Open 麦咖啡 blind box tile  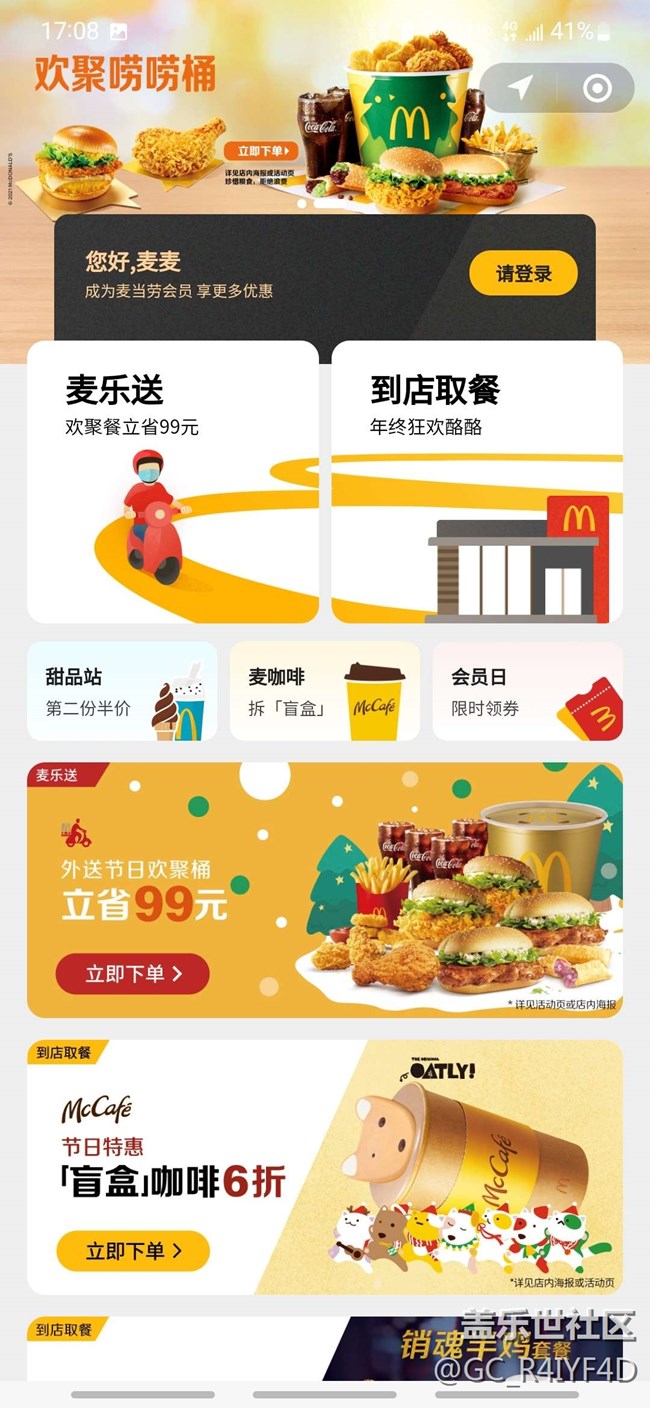click(x=325, y=691)
